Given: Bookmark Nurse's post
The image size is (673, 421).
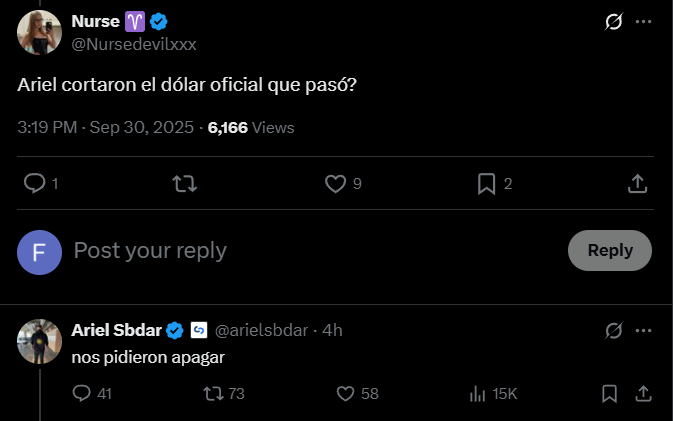Looking at the screenshot, I should pos(487,183).
